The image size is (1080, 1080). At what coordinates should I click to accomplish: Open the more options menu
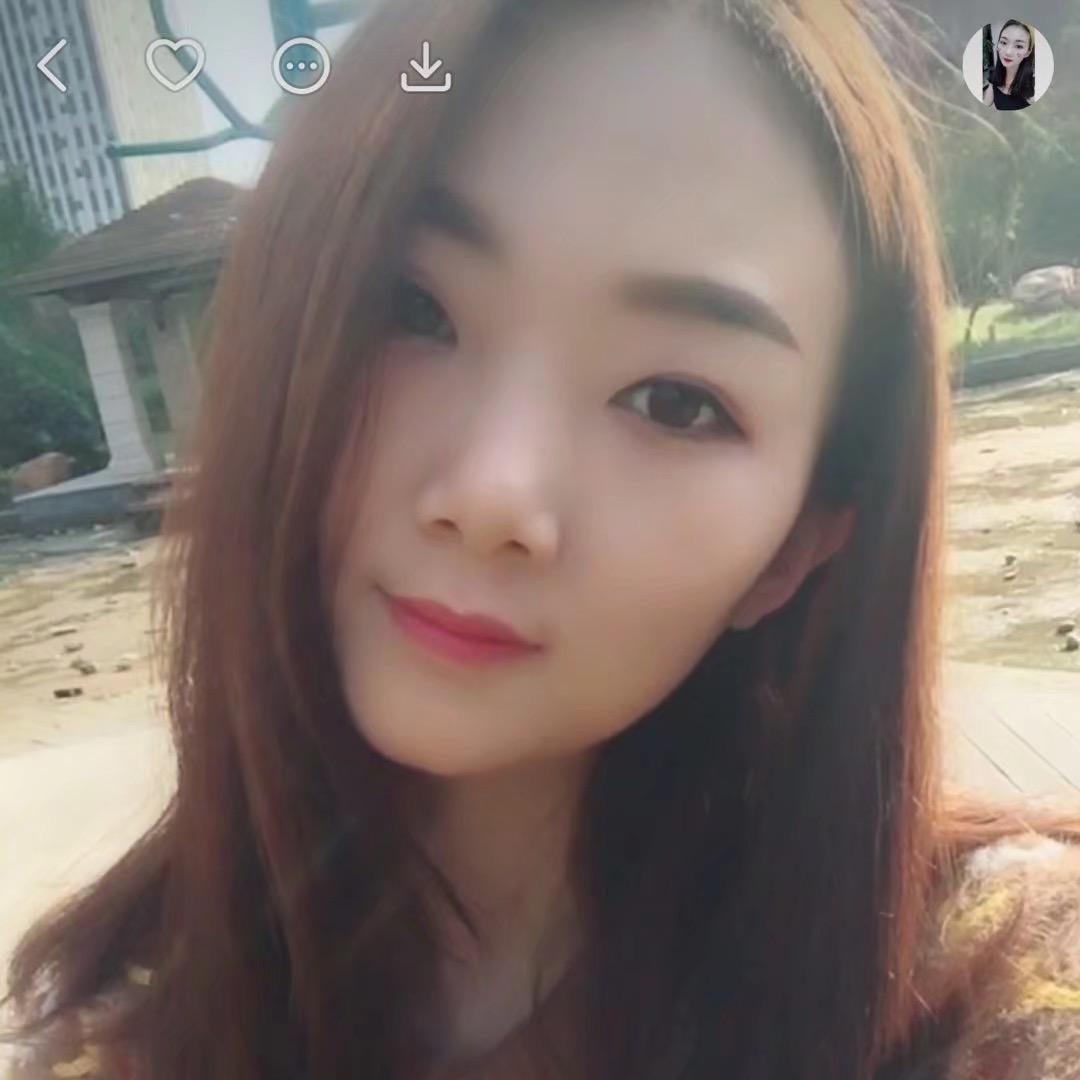coord(301,67)
